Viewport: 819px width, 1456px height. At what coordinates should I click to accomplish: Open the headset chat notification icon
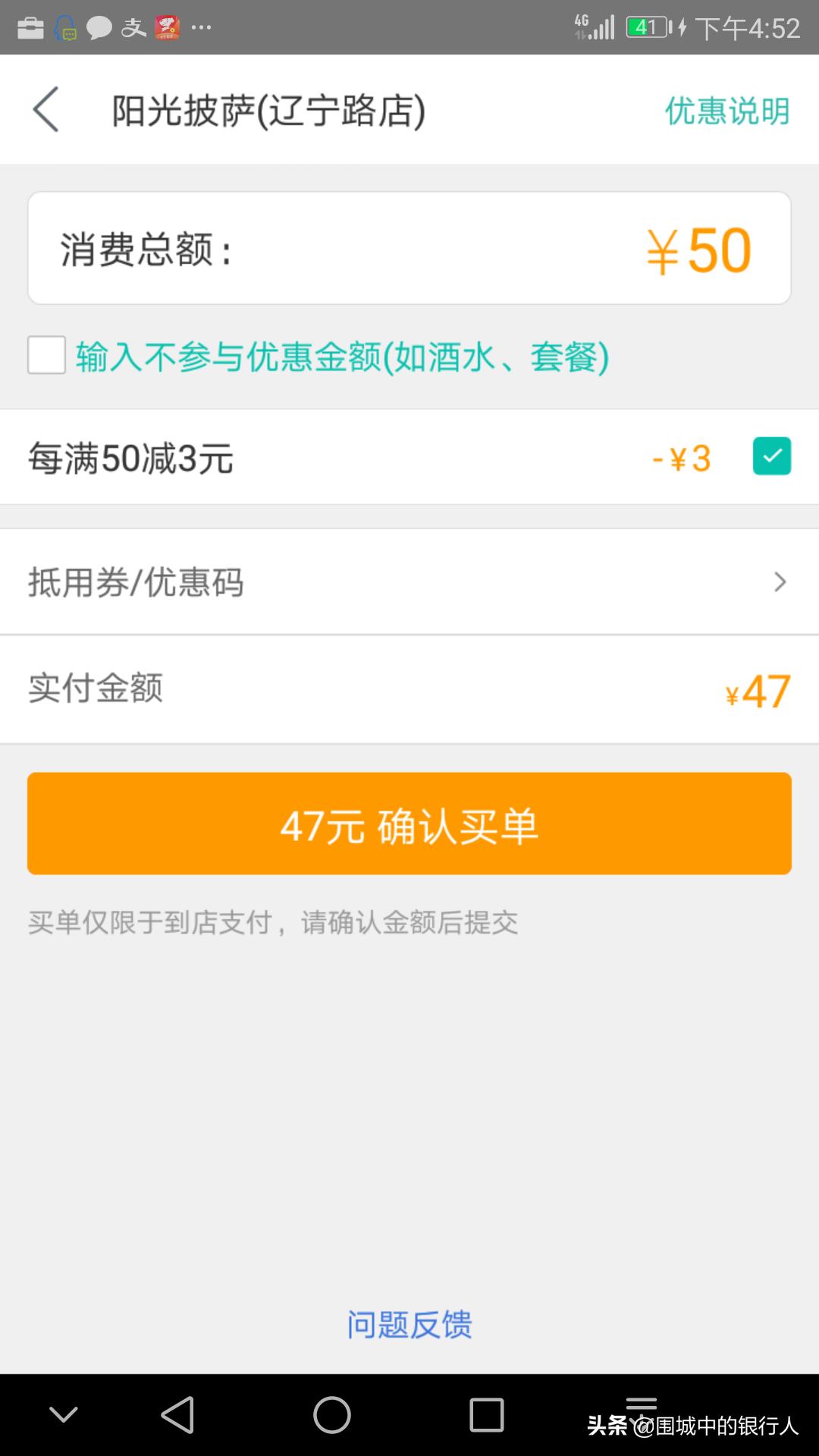(67, 25)
